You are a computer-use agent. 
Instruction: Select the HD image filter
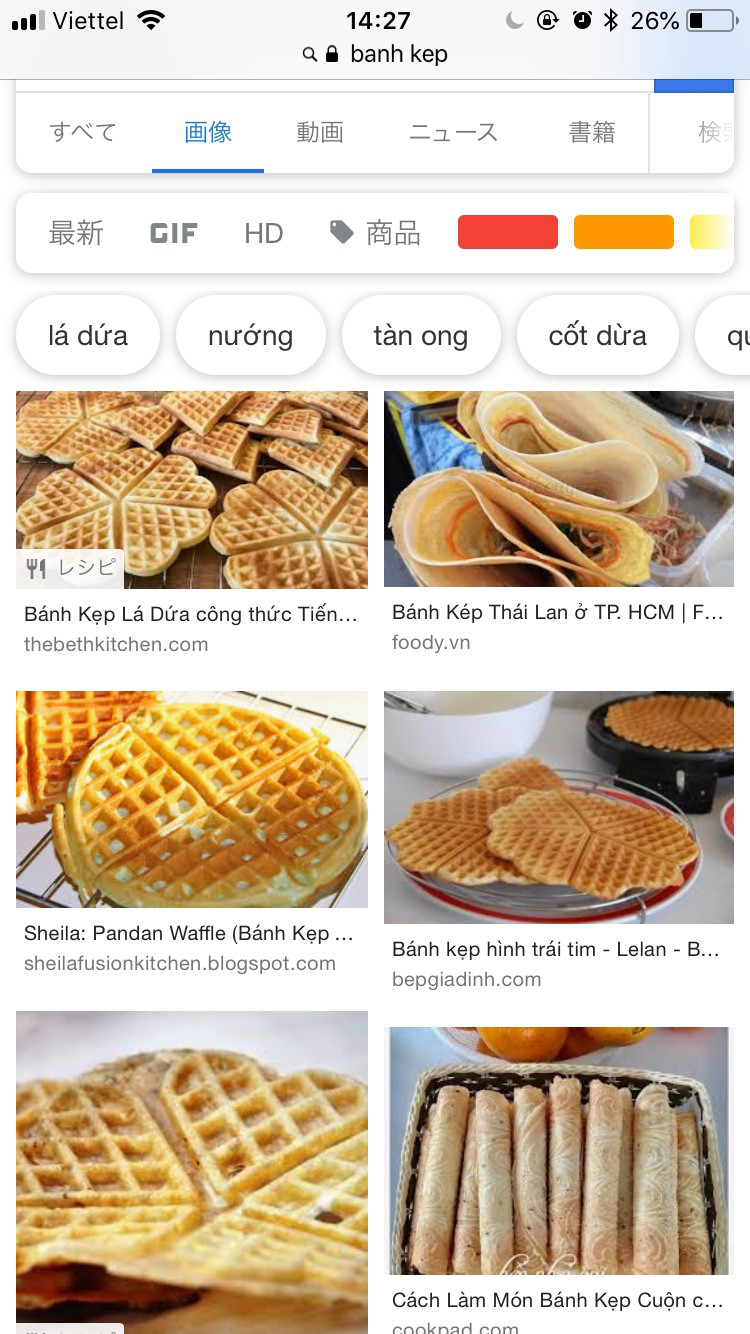pyautogui.click(x=264, y=233)
